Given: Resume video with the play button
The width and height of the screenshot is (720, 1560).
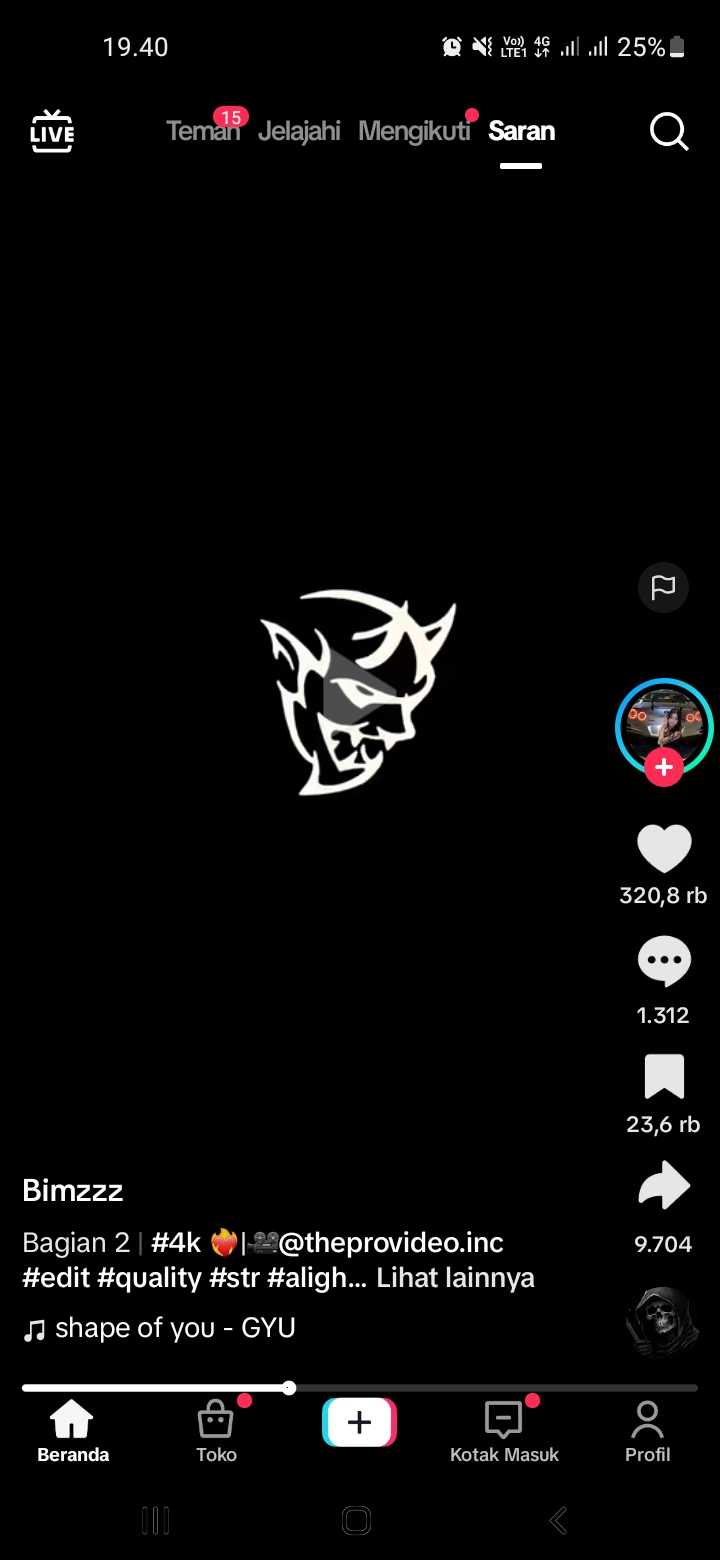Looking at the screenshot, I should 358,692.
